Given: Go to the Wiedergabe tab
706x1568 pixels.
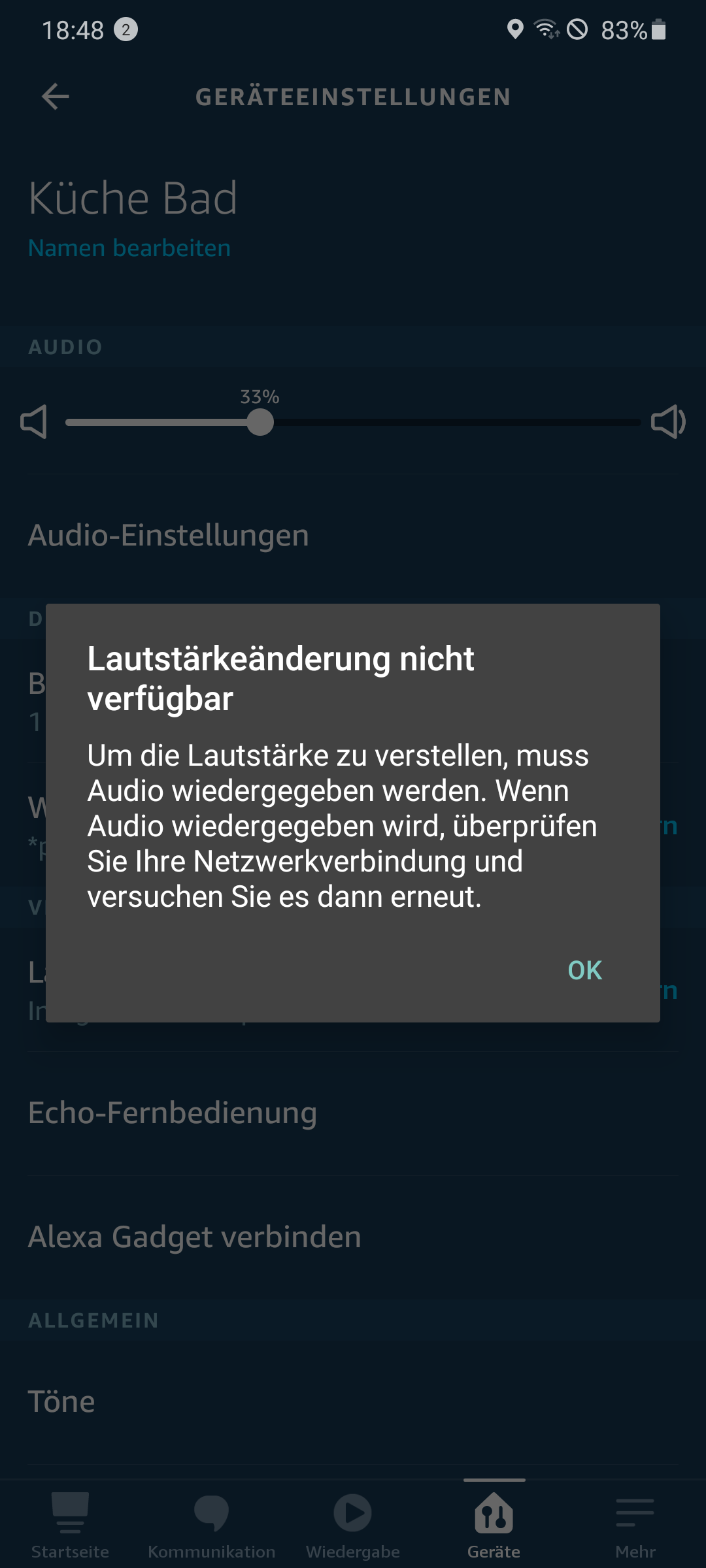Looking at the screenshot, I should coord(352,1524).
